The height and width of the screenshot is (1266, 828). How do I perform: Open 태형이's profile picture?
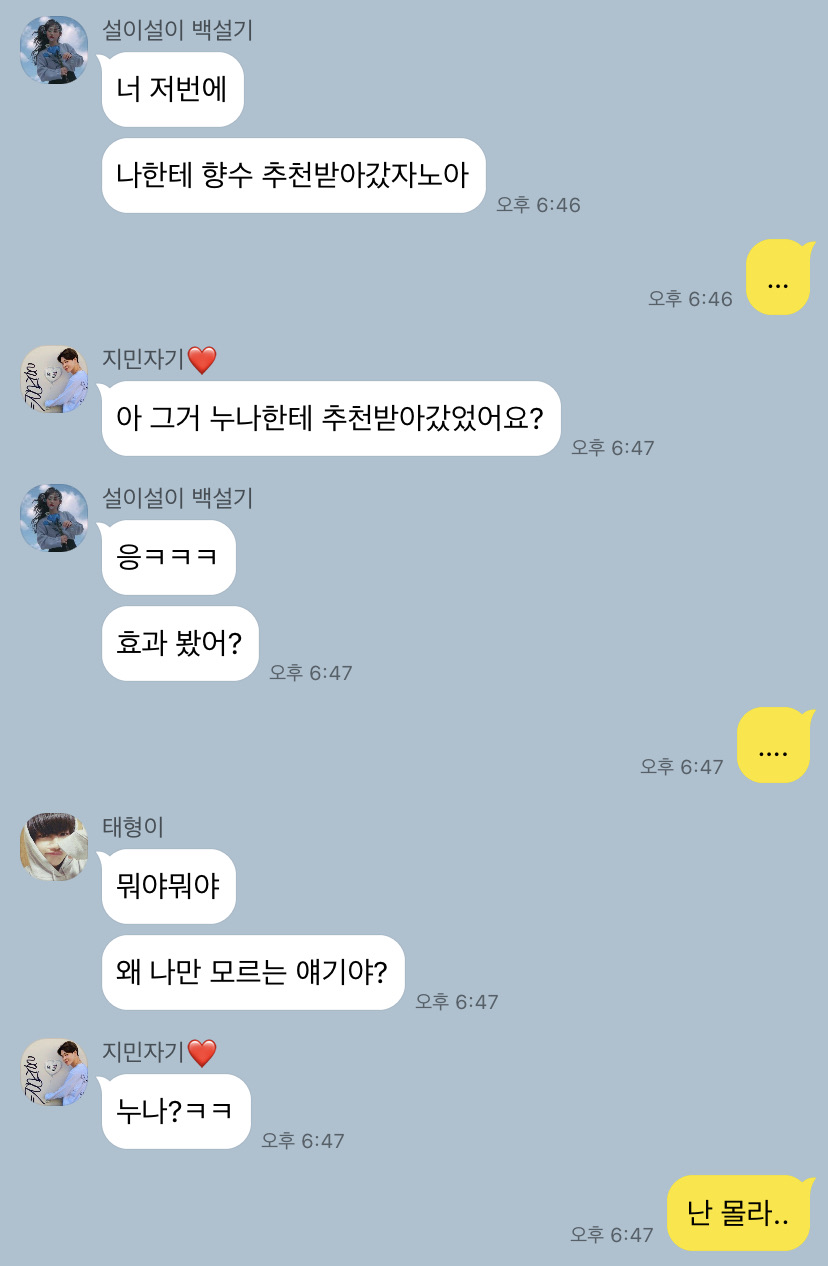pos(54,847)
